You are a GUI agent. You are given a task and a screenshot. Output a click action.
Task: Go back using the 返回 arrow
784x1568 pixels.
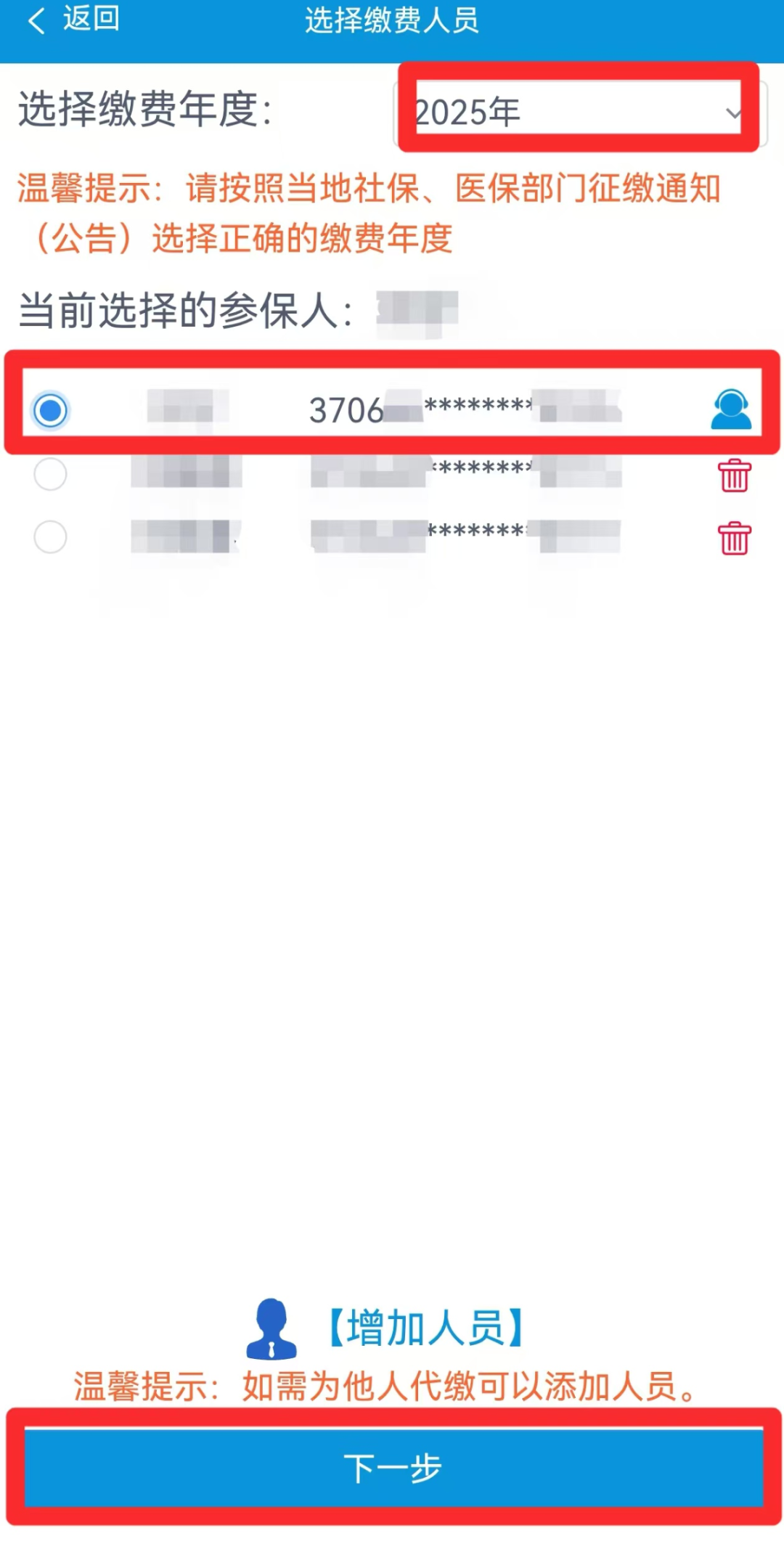[71, 20]
